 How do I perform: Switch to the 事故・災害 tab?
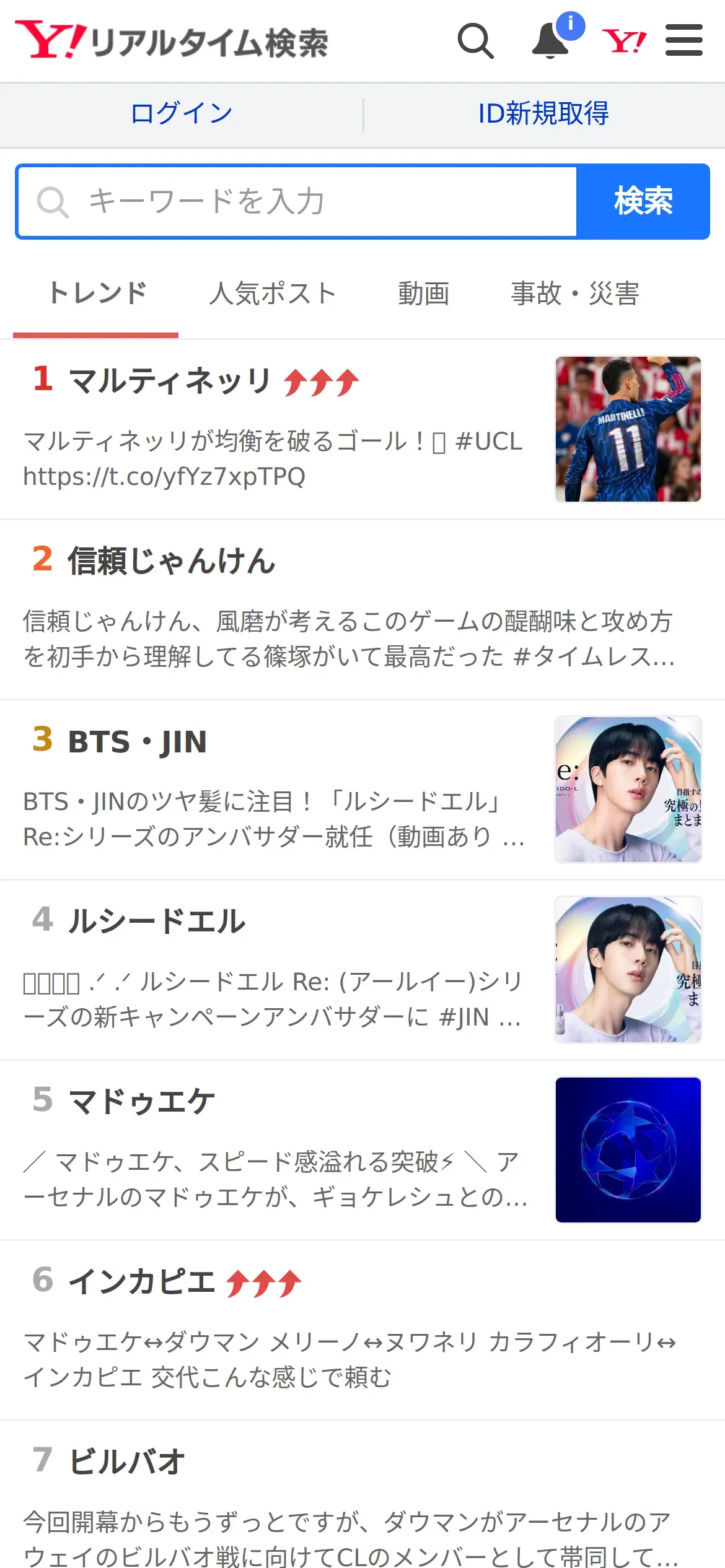tap(575, 294)
